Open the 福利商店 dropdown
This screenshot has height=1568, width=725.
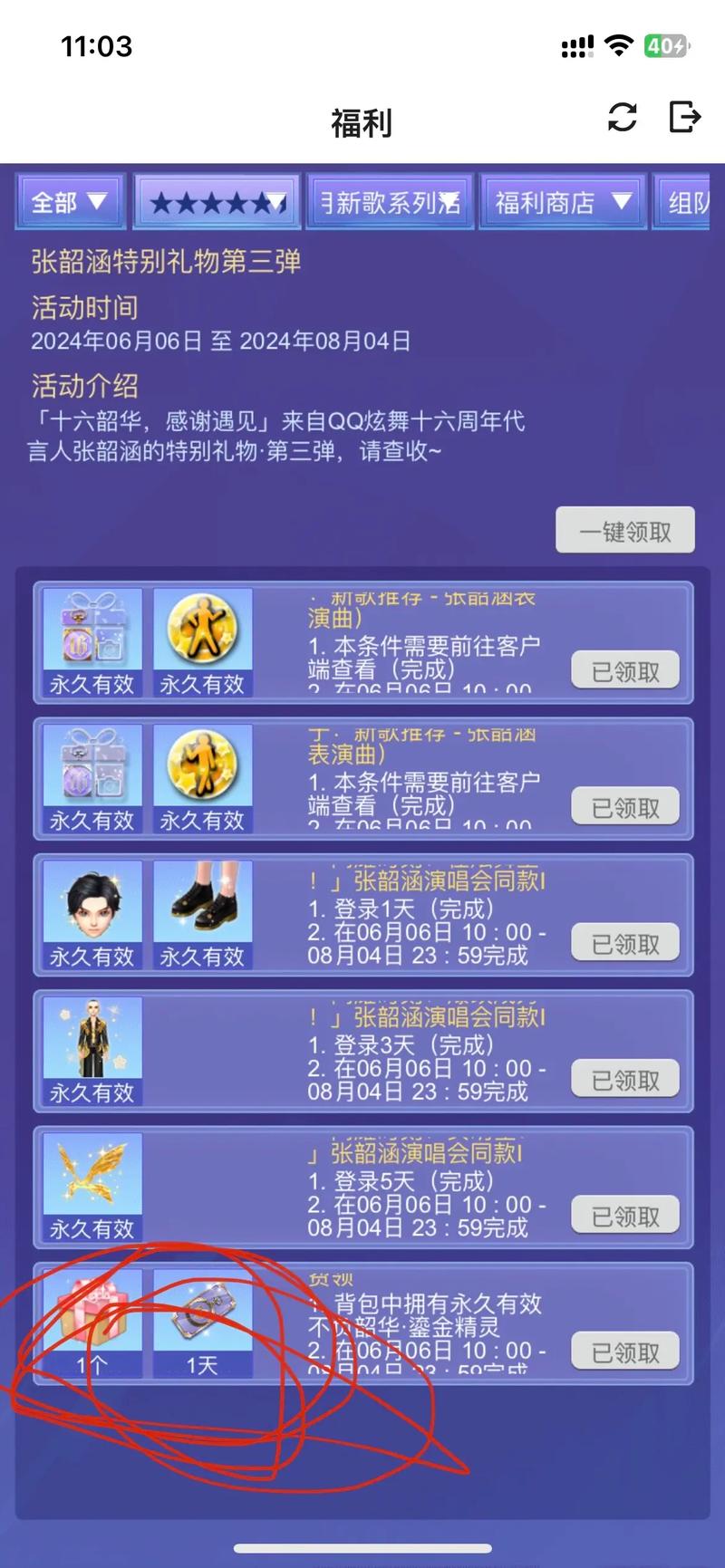click(561, 201)
